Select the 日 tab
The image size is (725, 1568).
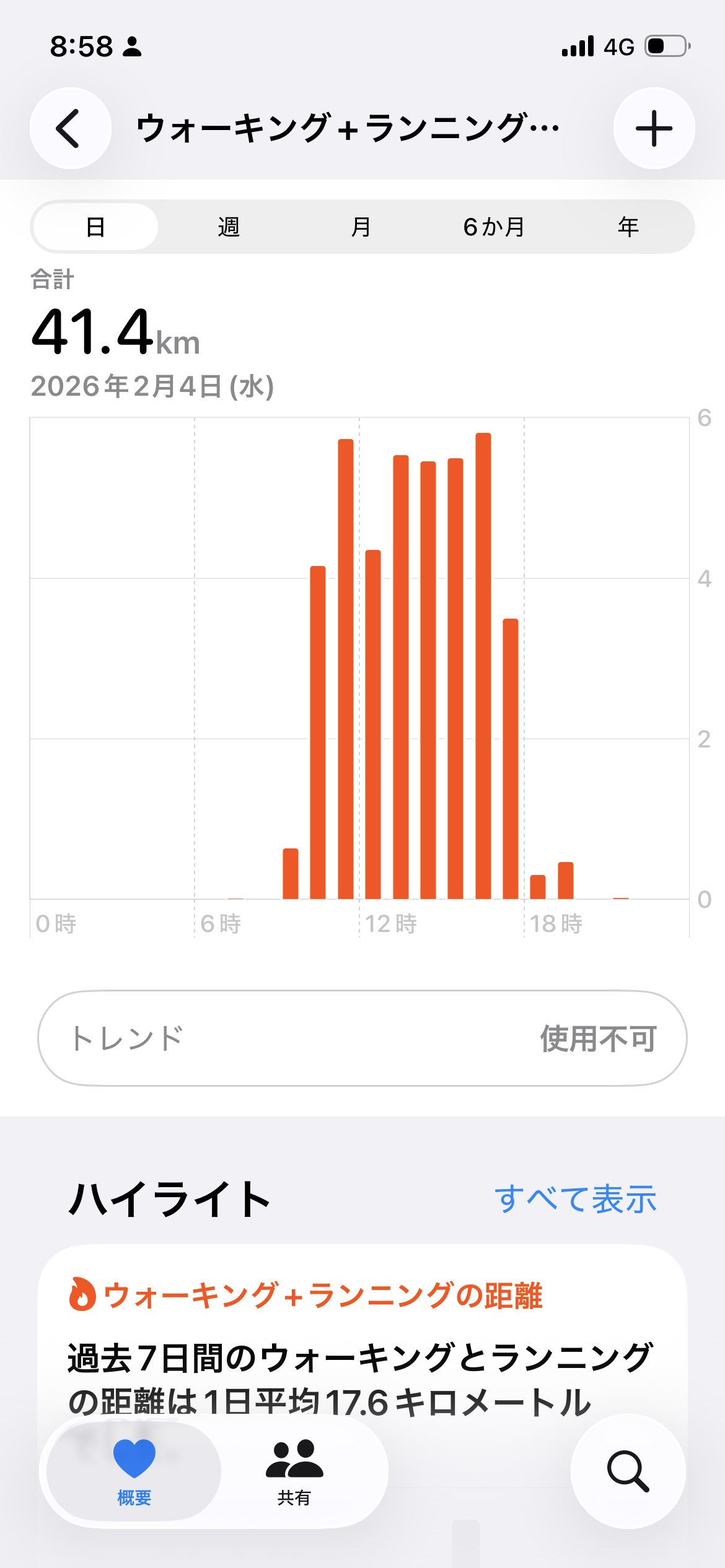pyautogui.click(x=95, y=226)
